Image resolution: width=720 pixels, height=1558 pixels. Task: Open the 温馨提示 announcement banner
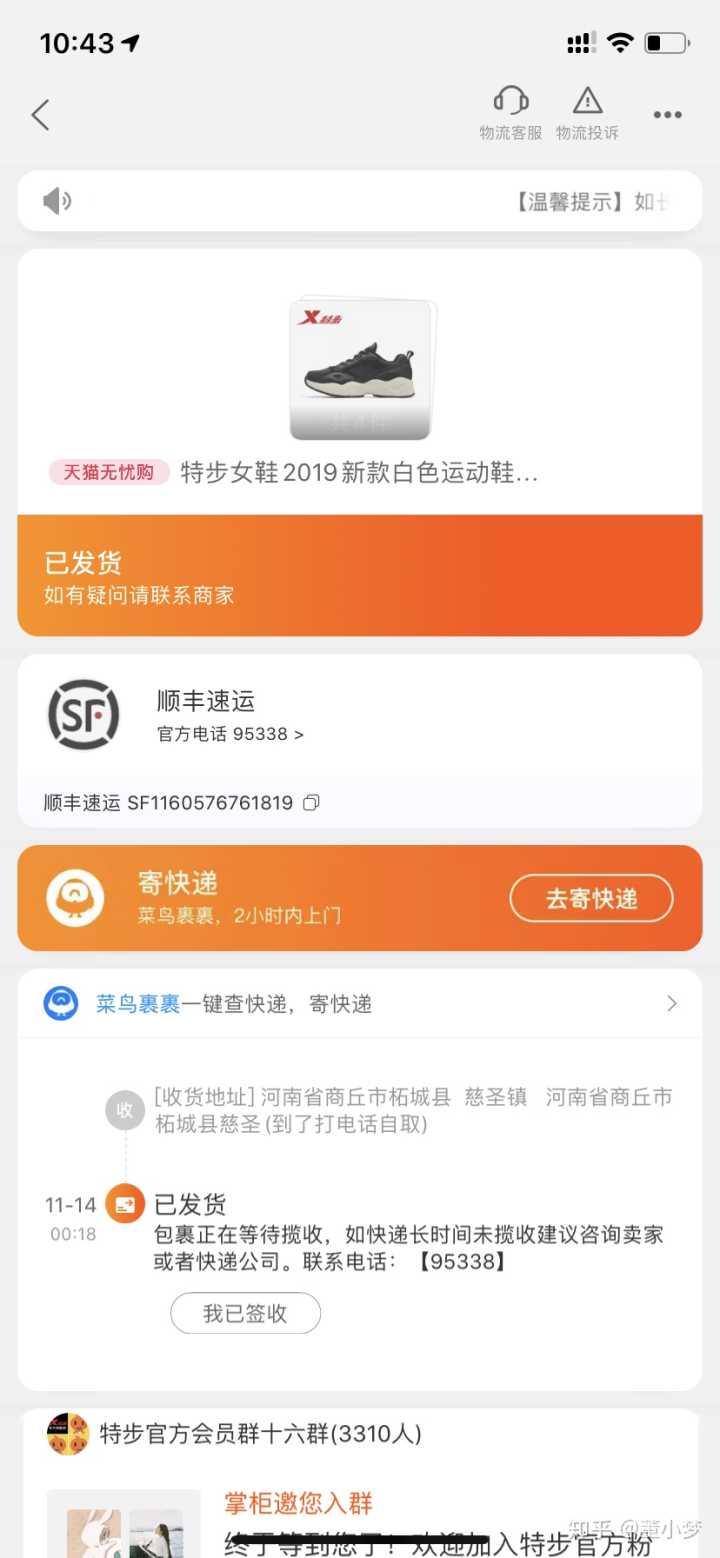tap(360, 201)
